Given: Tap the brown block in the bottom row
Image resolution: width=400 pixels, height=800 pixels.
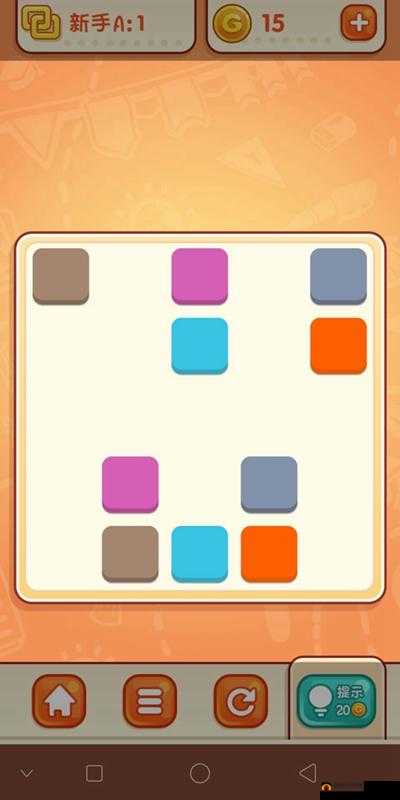Looking at the screenshot, I should [x=130, y=554].
